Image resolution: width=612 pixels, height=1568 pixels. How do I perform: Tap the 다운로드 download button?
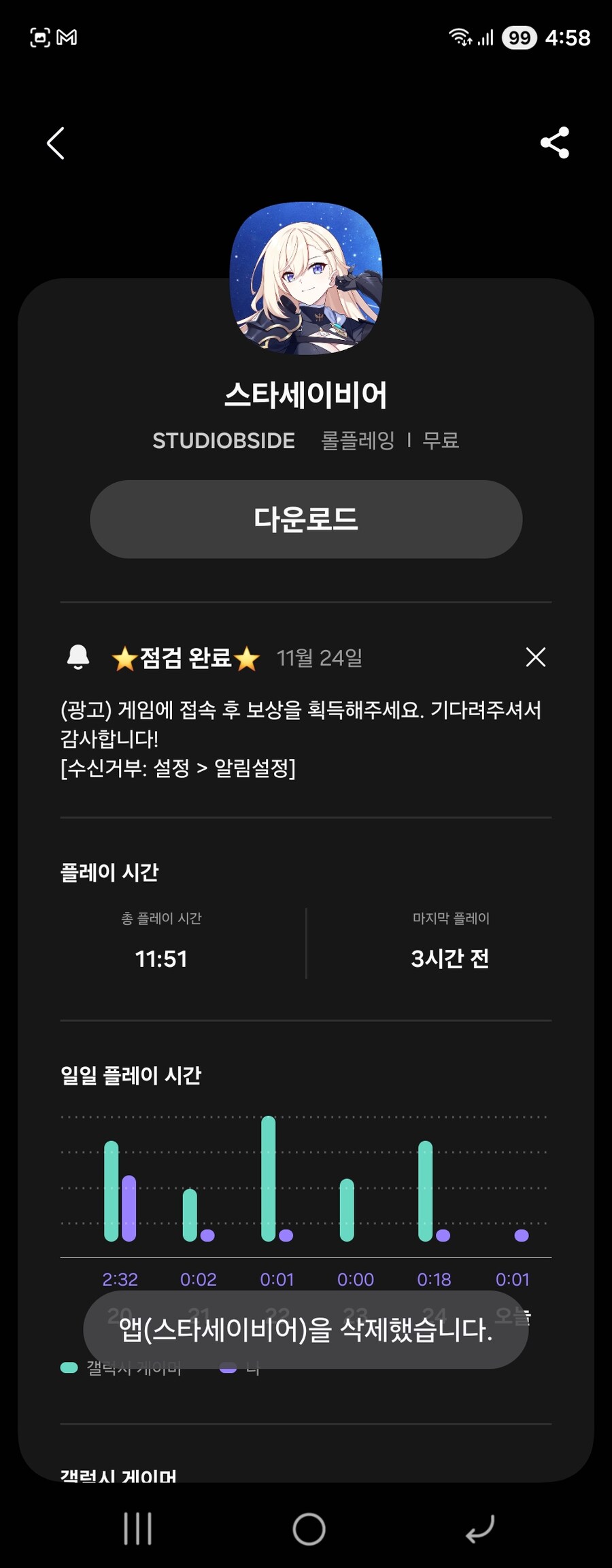coord(306,519)
